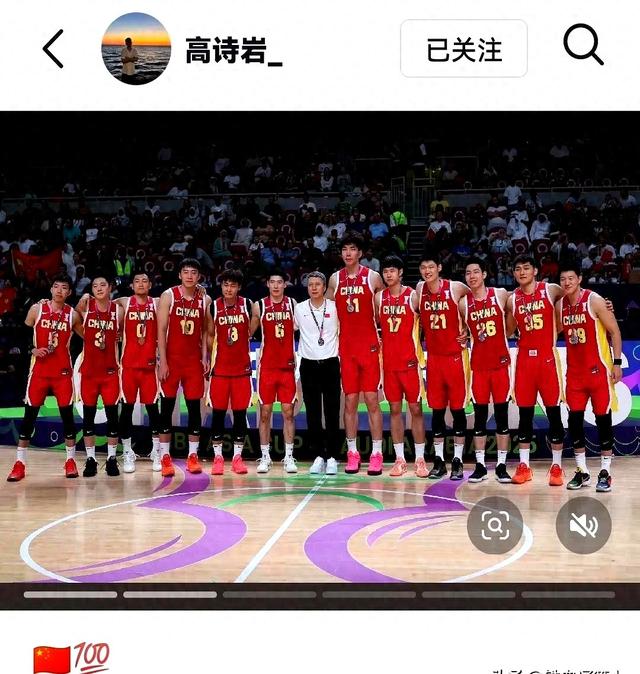Screen dimensions: 640x674
Task: Open the search icon
Action: pyautogui.click(x=583, y=46)
